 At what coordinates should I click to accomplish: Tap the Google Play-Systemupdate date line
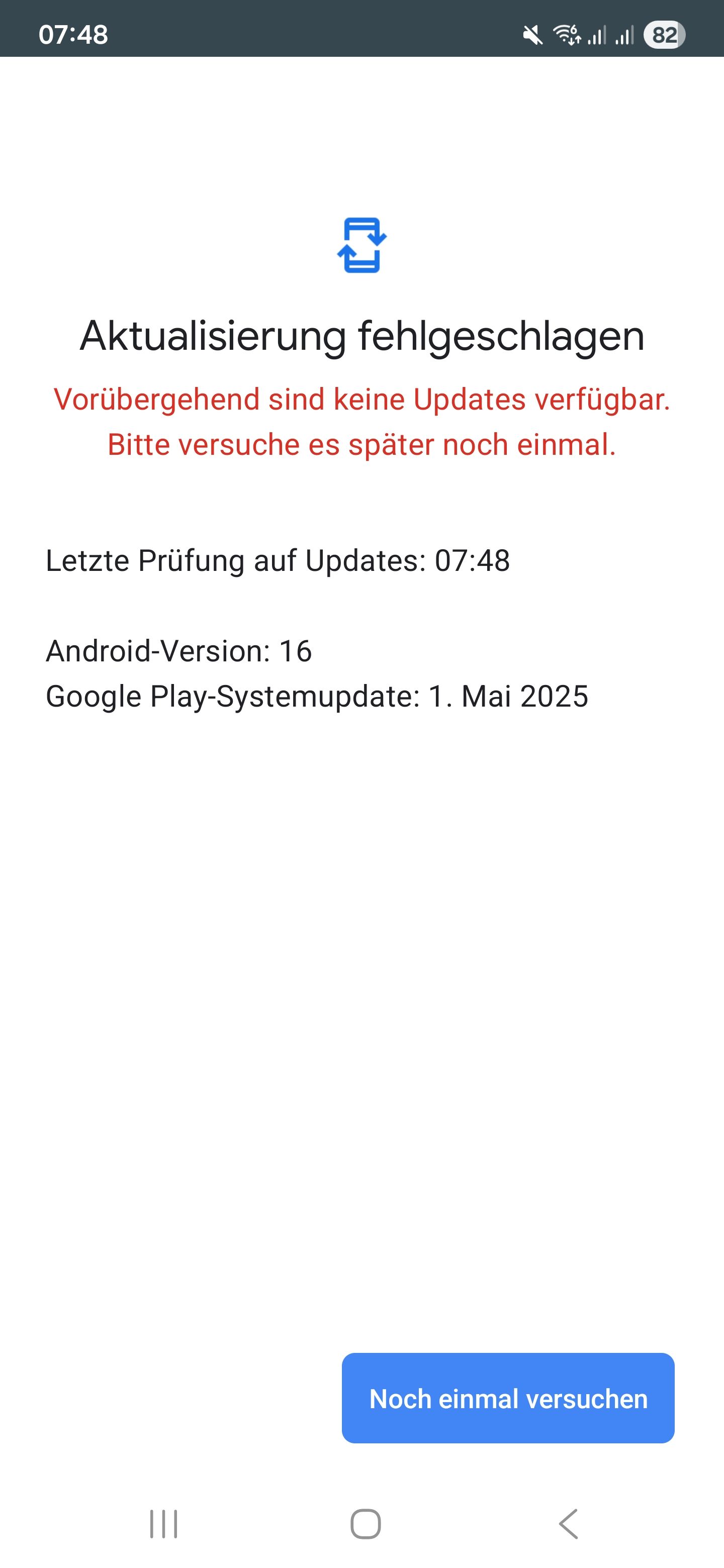point(317,697)
